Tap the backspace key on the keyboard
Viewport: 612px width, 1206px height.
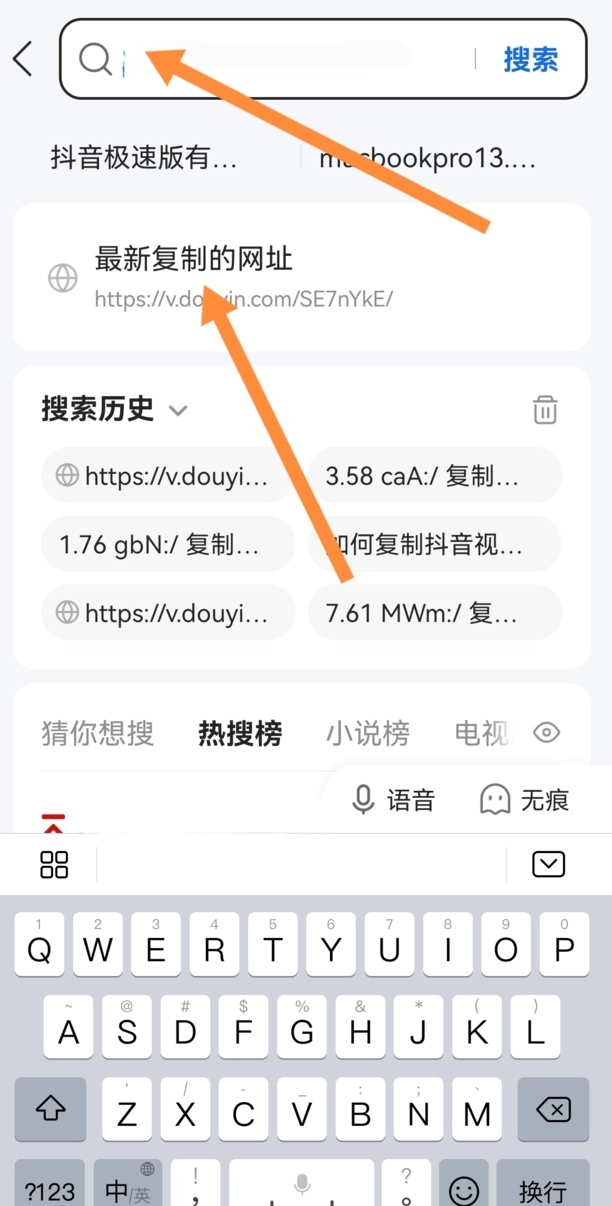[x=552, y=1110]
